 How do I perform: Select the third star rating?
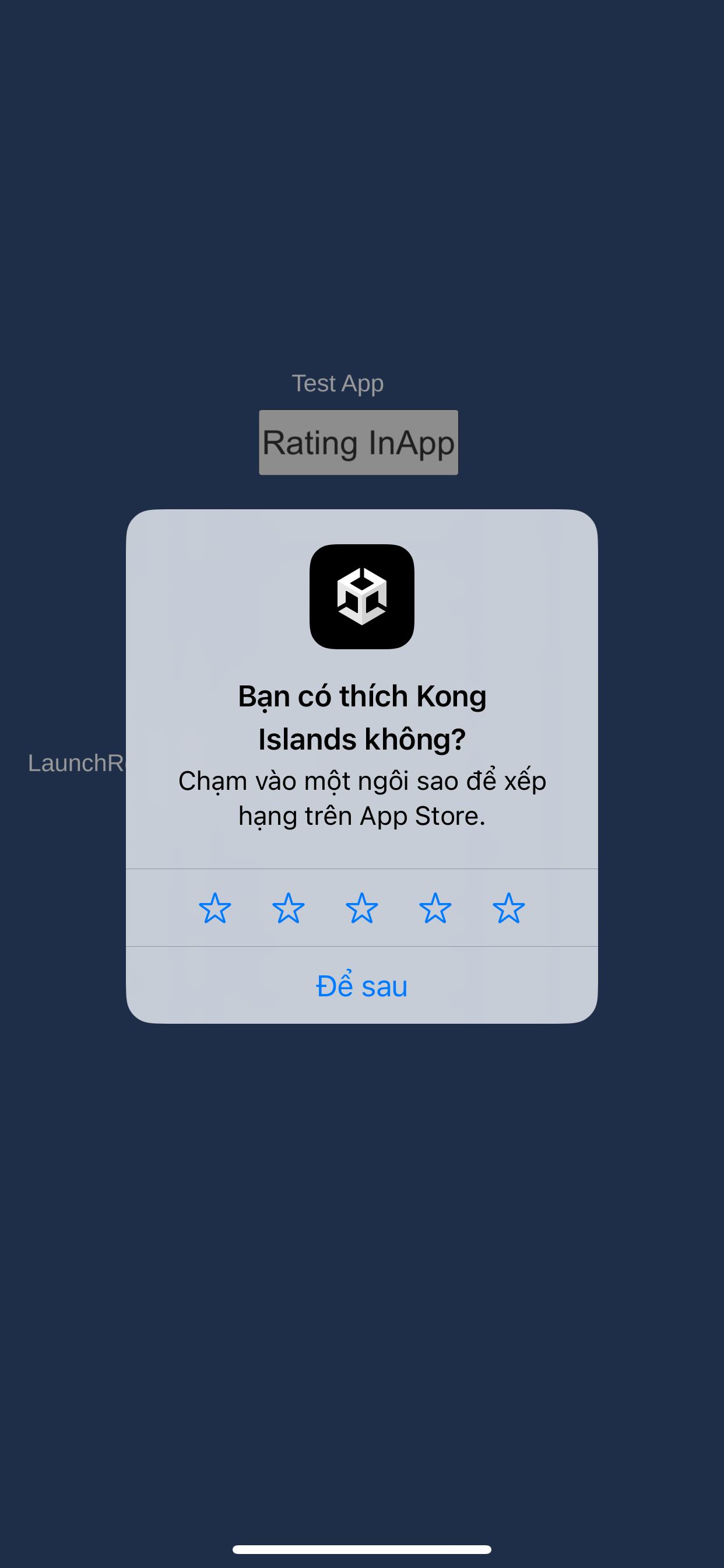coord(362,908)
